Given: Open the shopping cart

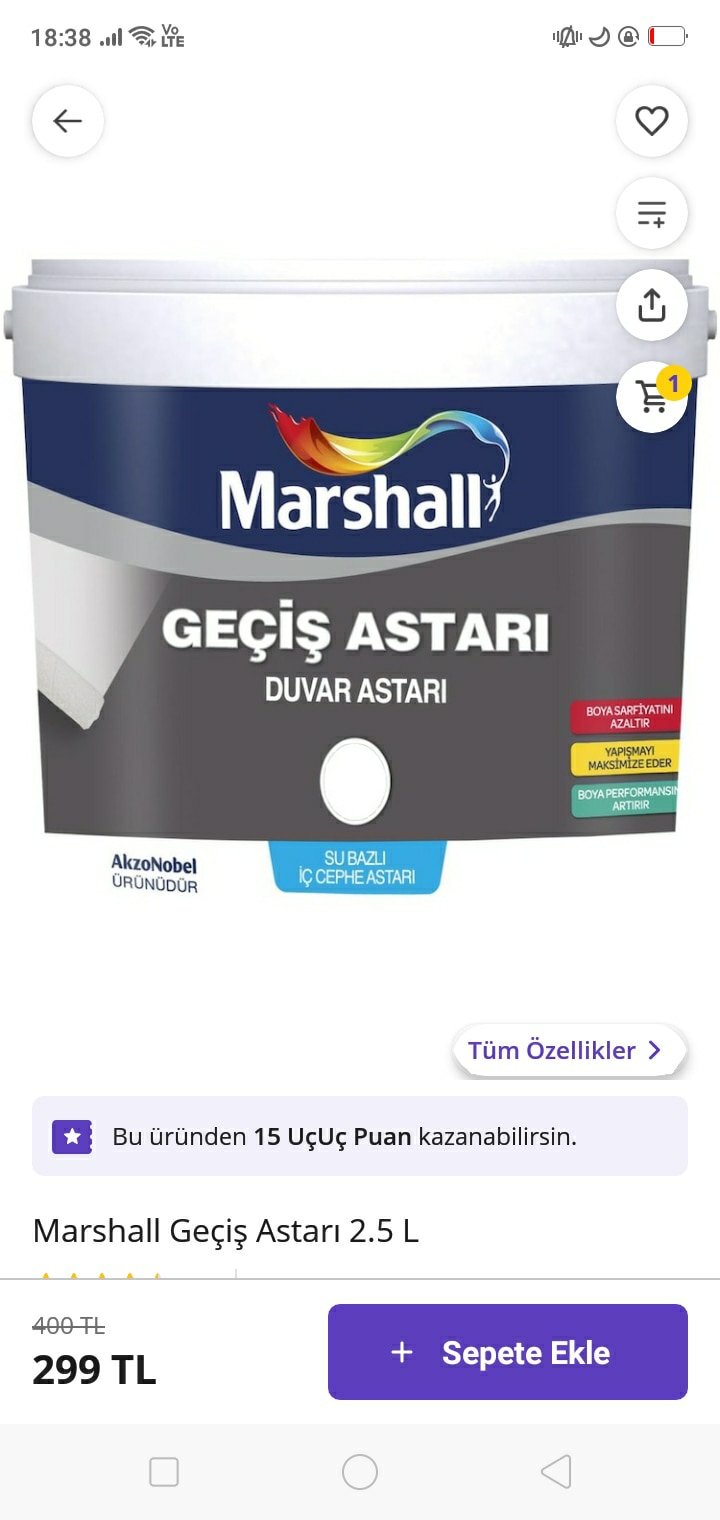Looking at the screenshot, I should point(653,397).
